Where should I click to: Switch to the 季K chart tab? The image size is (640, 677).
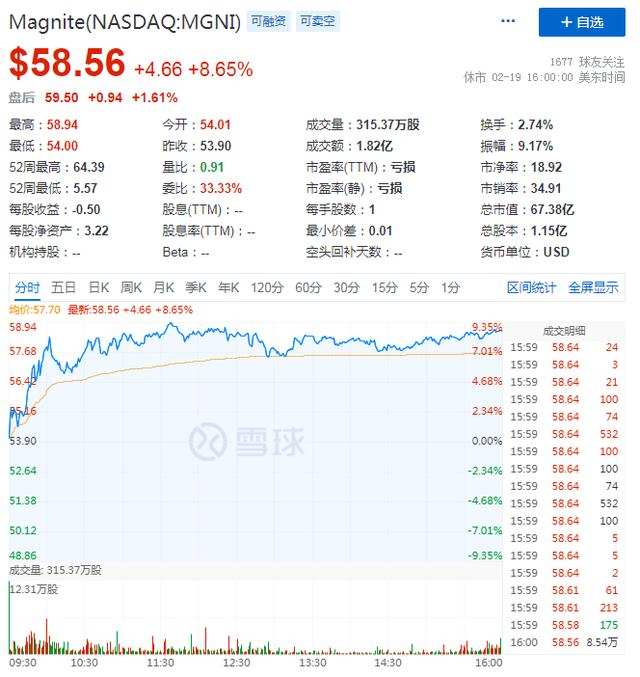tap(196, 287)
